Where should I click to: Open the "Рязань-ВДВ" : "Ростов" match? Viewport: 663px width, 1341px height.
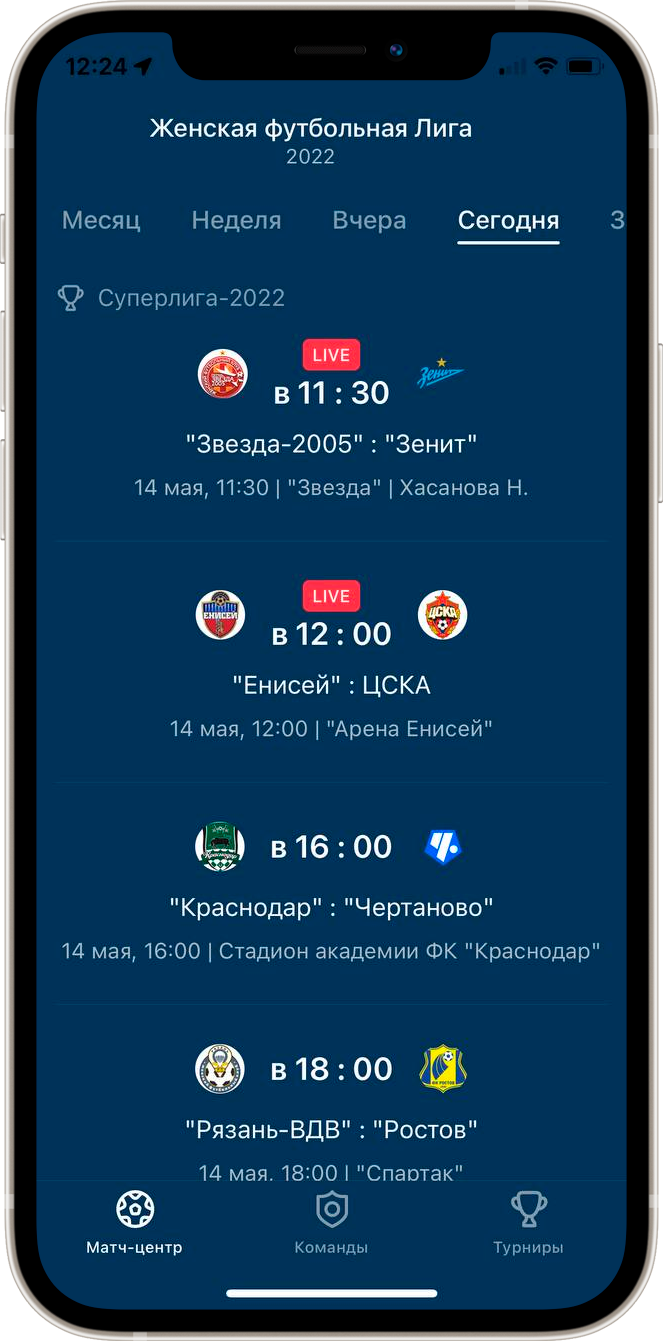pos(331,1129)
